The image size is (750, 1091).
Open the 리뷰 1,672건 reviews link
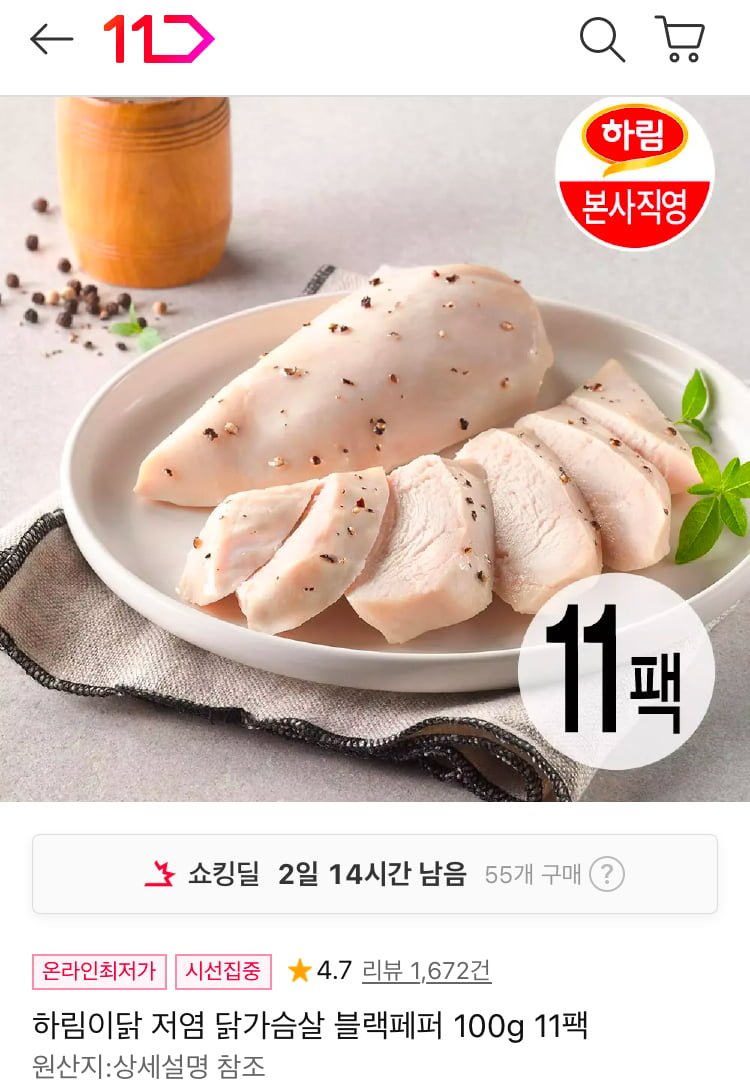426,970
